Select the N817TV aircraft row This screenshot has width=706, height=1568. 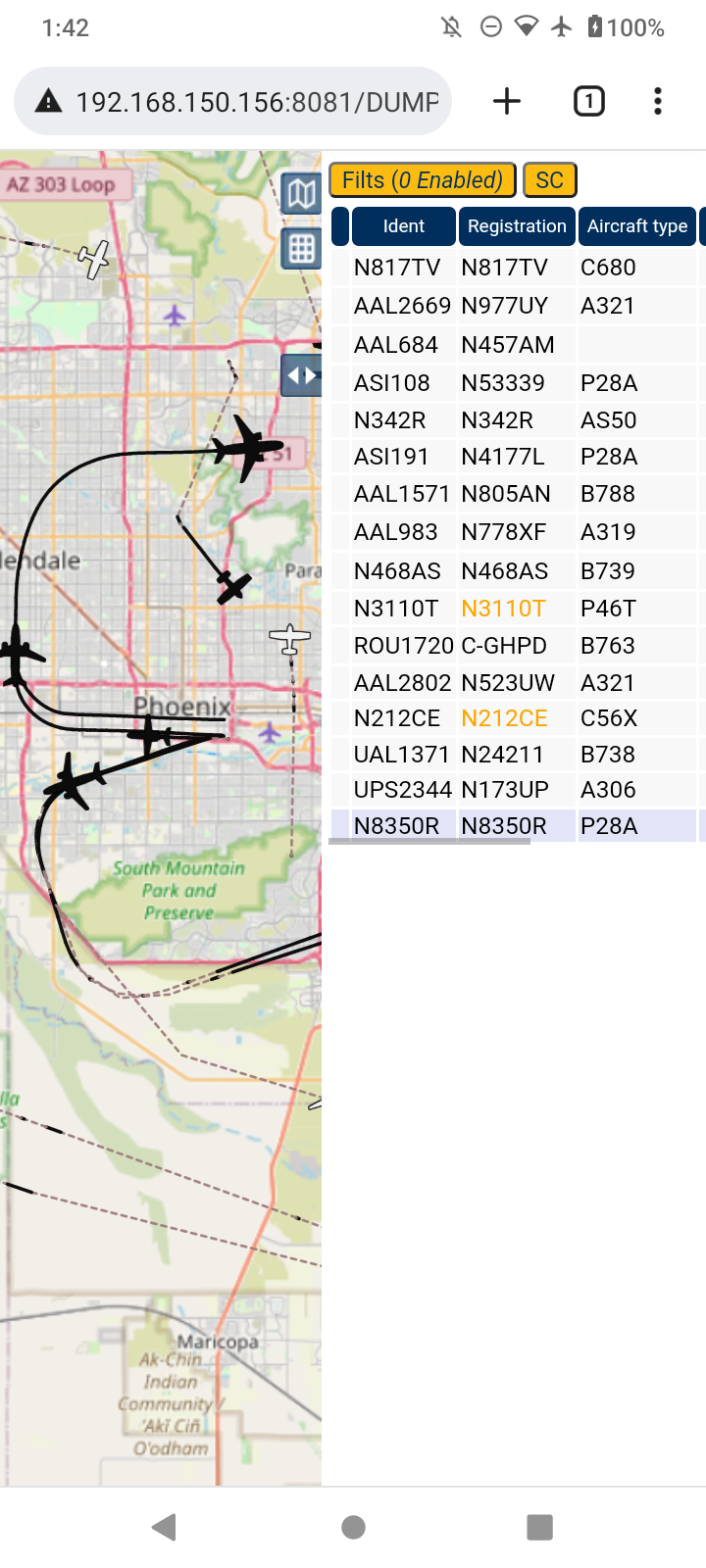[x=518, y=268]
